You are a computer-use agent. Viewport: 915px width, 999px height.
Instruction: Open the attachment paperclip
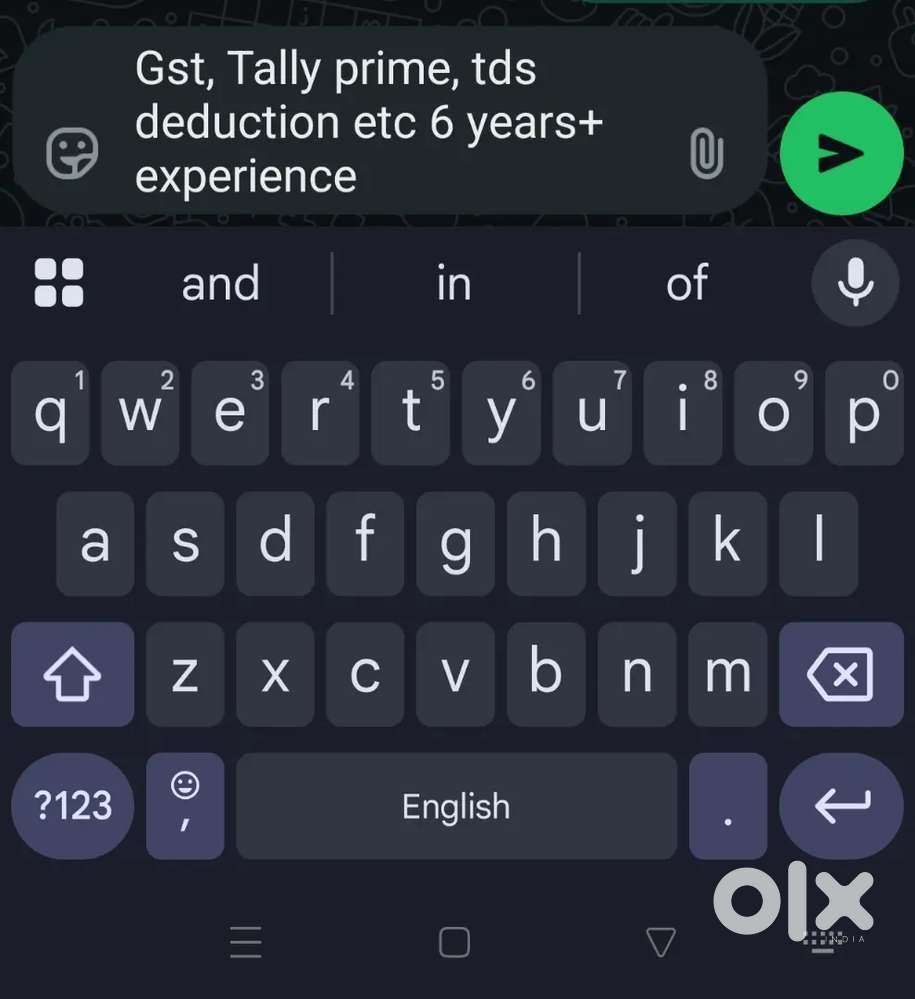706,154
